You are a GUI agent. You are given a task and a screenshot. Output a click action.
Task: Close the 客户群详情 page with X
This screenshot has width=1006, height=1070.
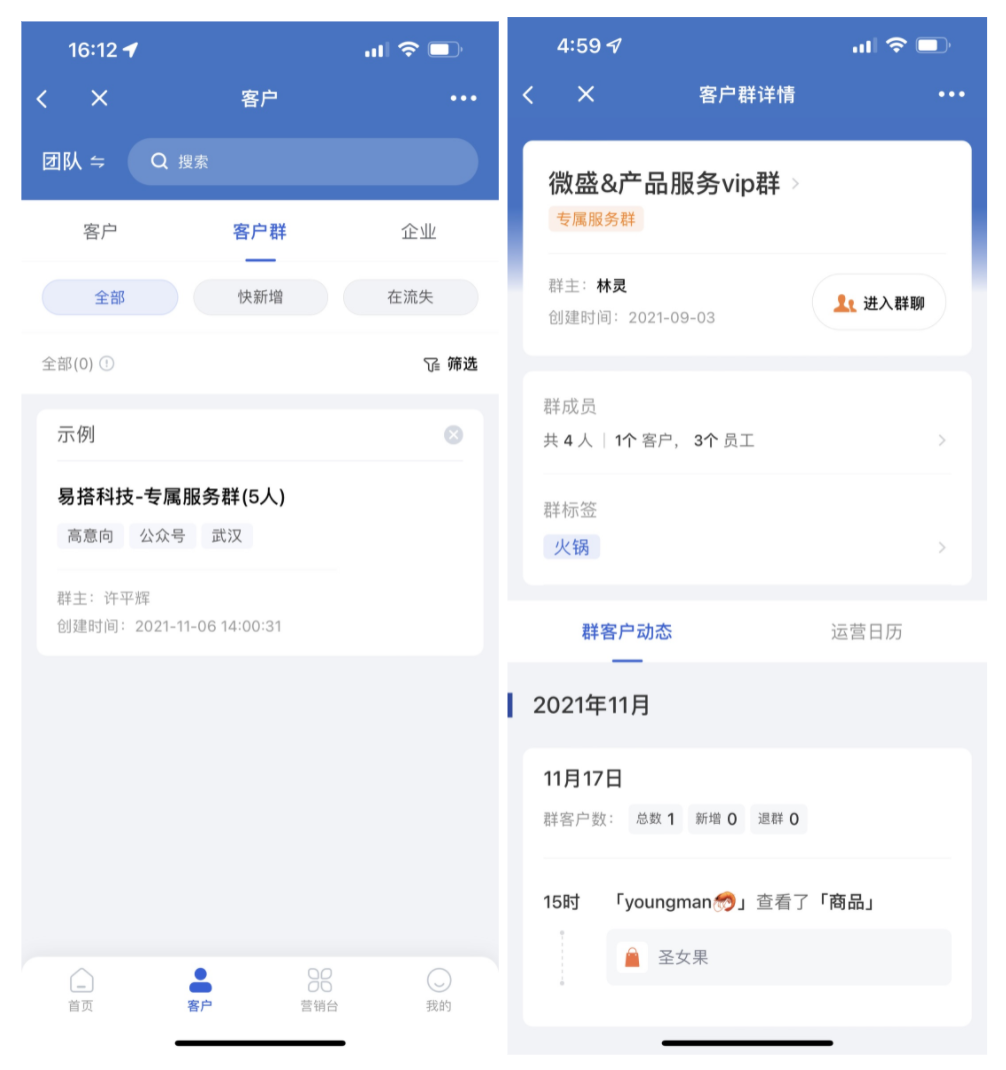[x=586, y=94]
